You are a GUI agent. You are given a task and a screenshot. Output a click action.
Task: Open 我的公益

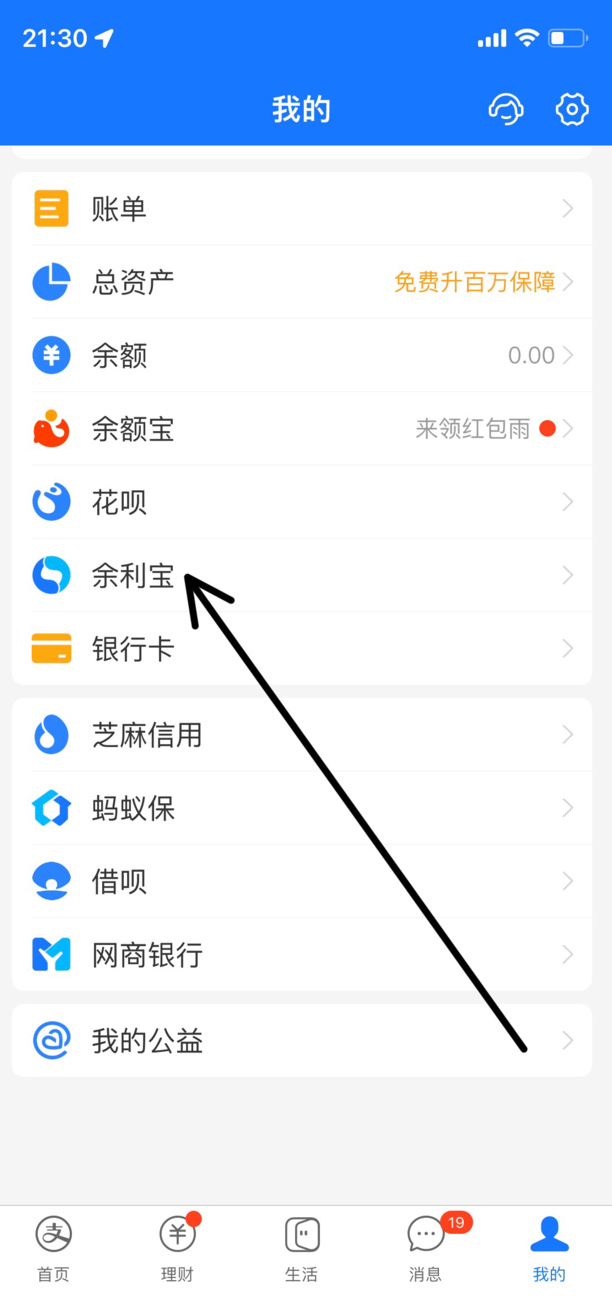pyautogui.click(x=306, y=1041)
